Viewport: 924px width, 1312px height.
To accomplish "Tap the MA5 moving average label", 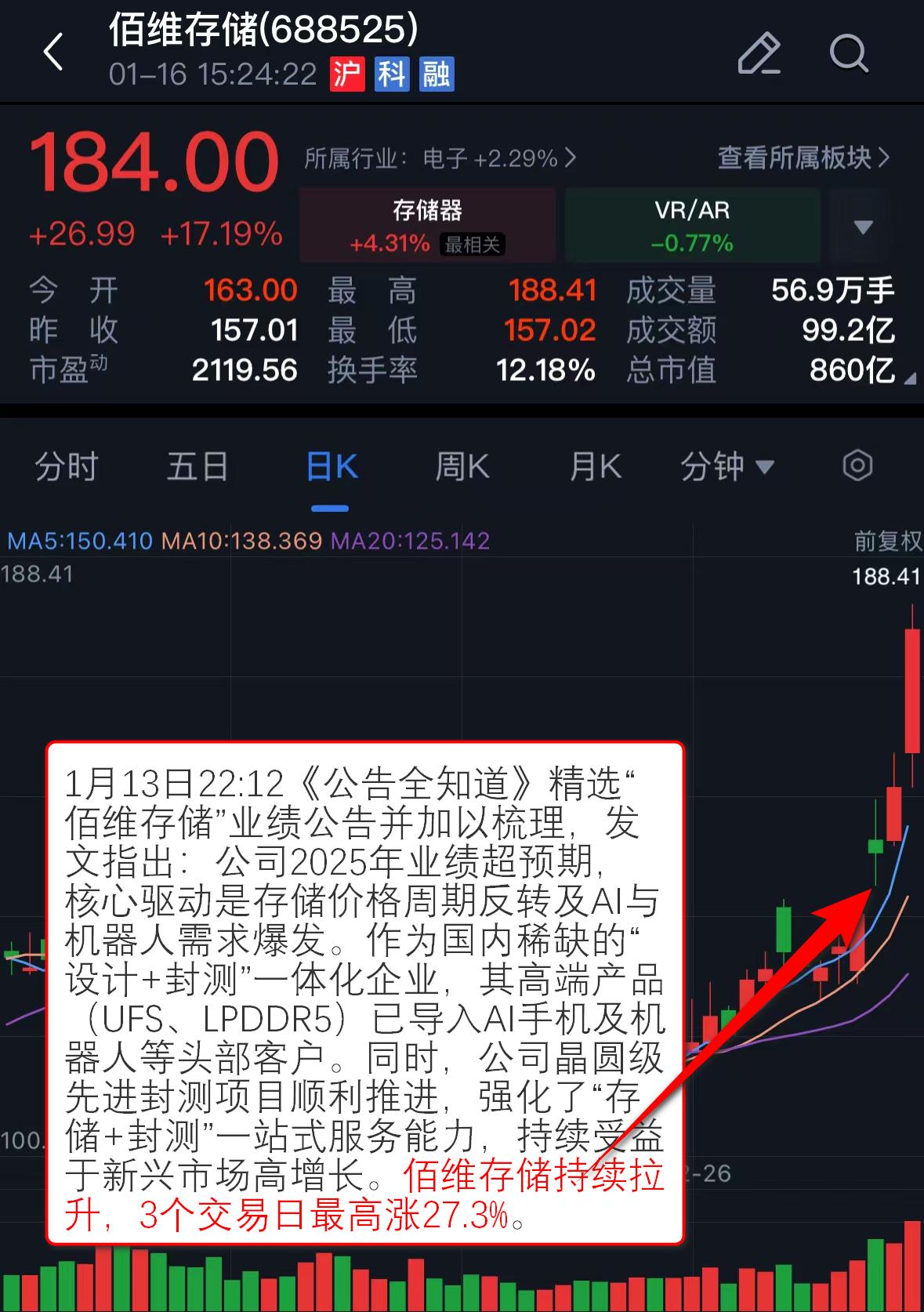I will point(77,540).
